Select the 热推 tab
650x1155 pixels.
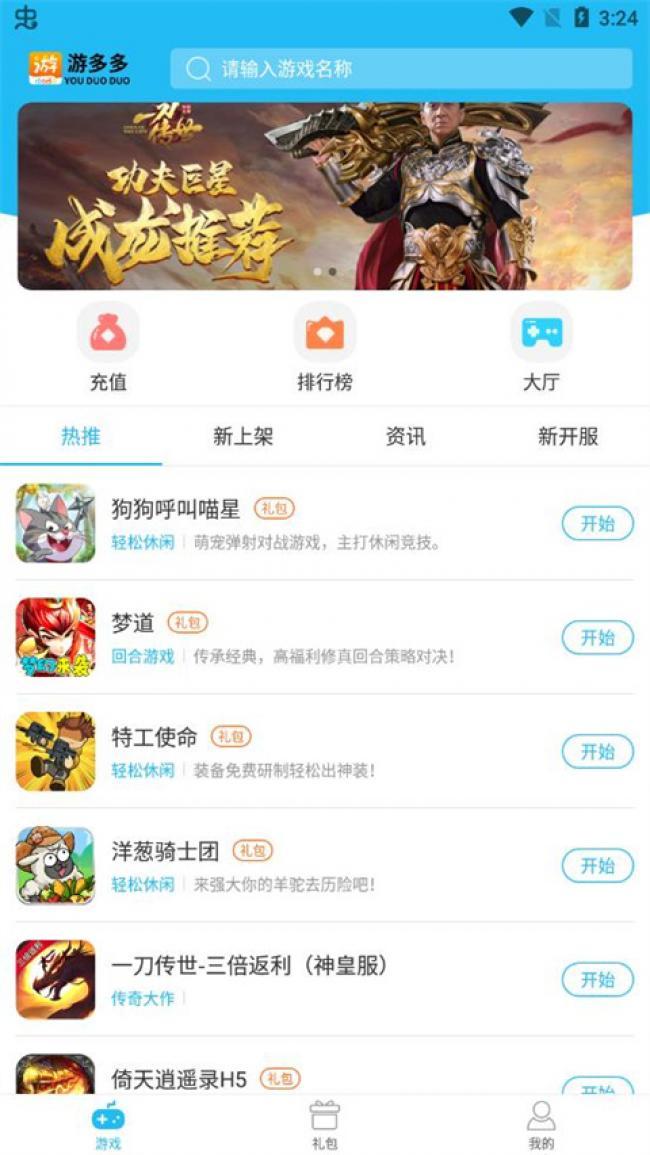coord(81,436)
